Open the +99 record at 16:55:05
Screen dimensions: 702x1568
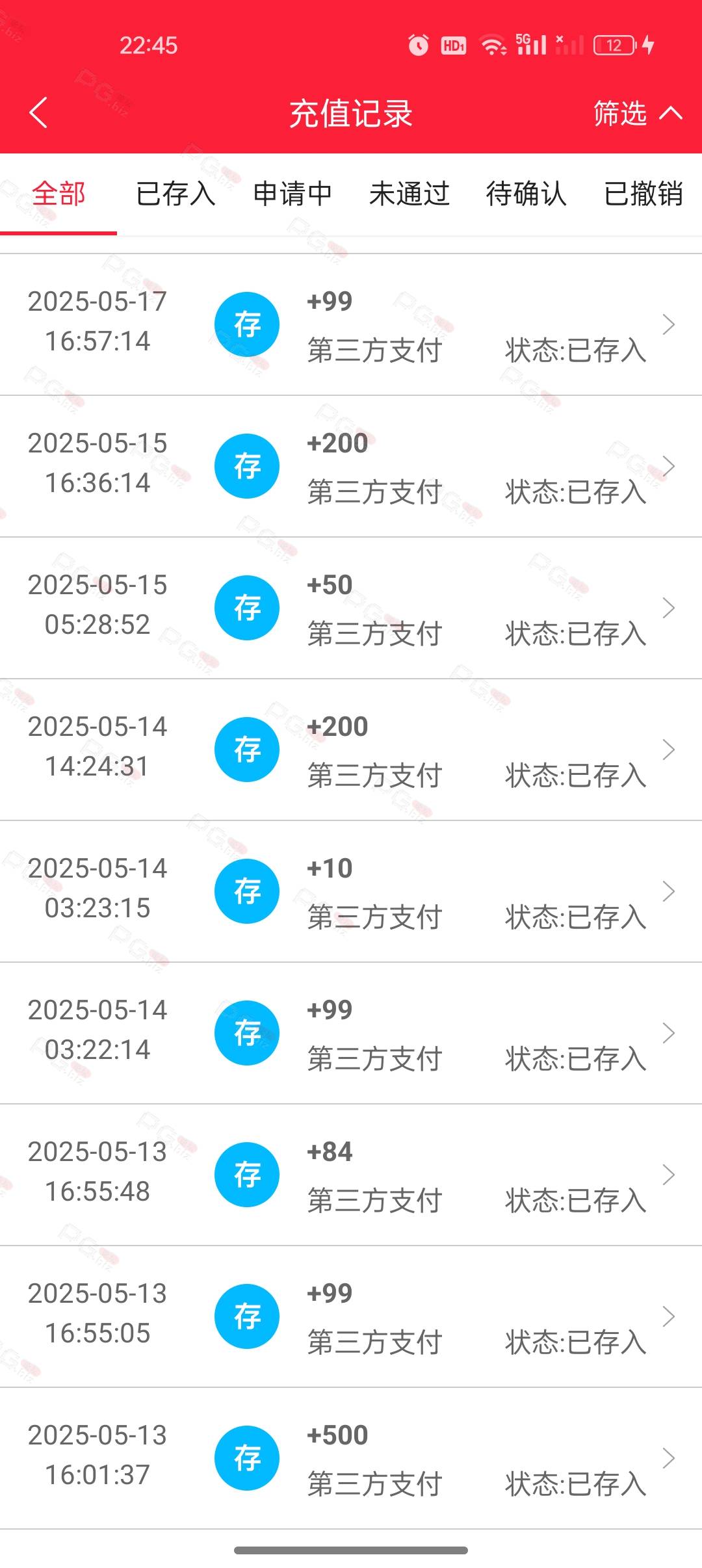tap(351, 1316)
